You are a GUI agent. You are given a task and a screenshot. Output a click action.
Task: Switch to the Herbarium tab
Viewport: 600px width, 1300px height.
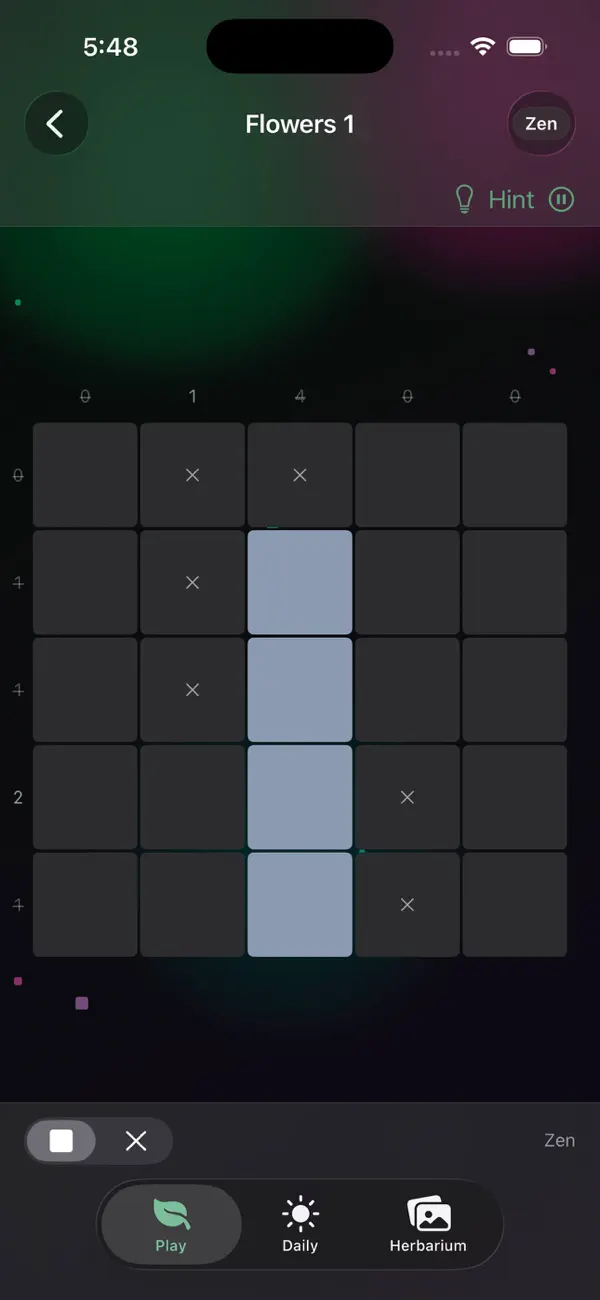428,1225
